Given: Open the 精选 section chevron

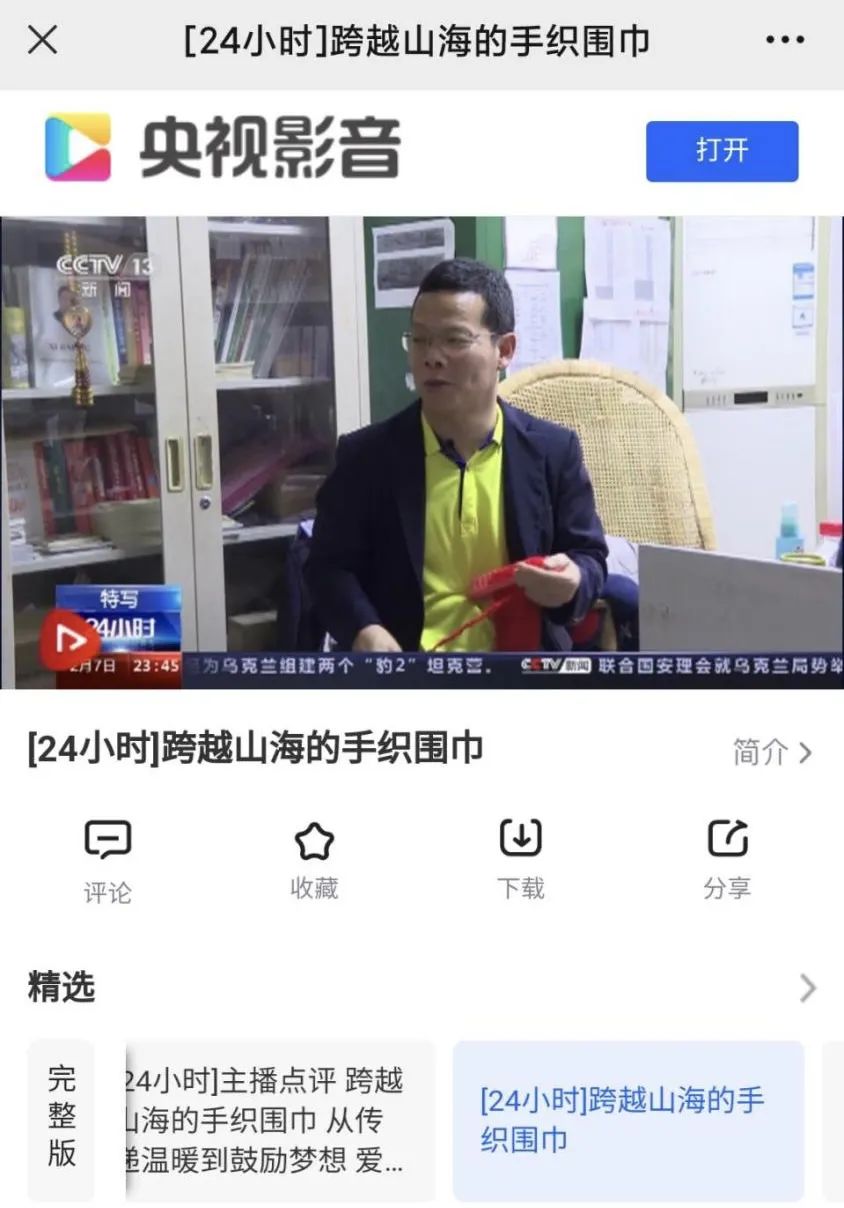Looking at the screenshot, I should [x=807, y=989].
